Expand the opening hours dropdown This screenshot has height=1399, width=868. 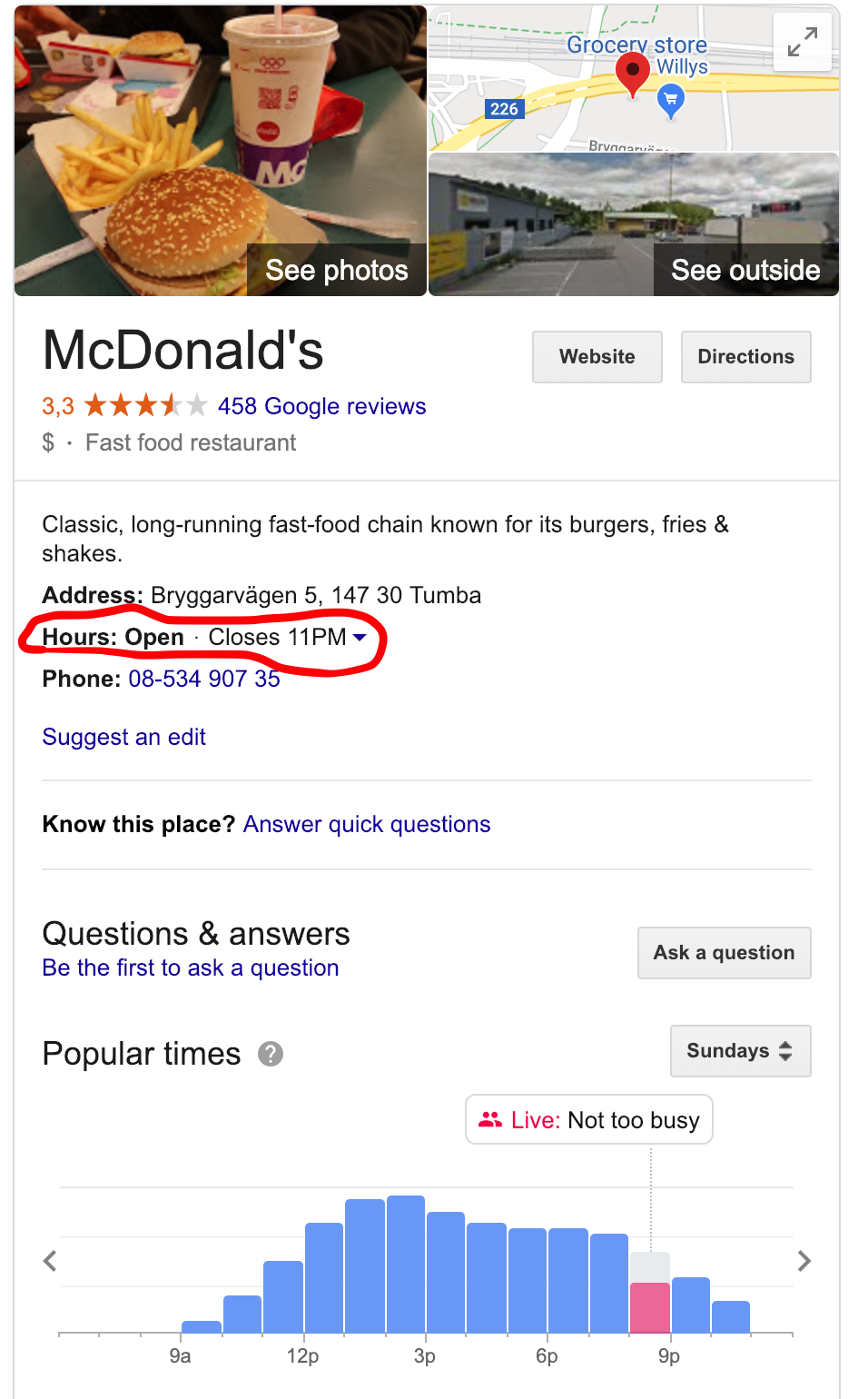tap(360, 638)
